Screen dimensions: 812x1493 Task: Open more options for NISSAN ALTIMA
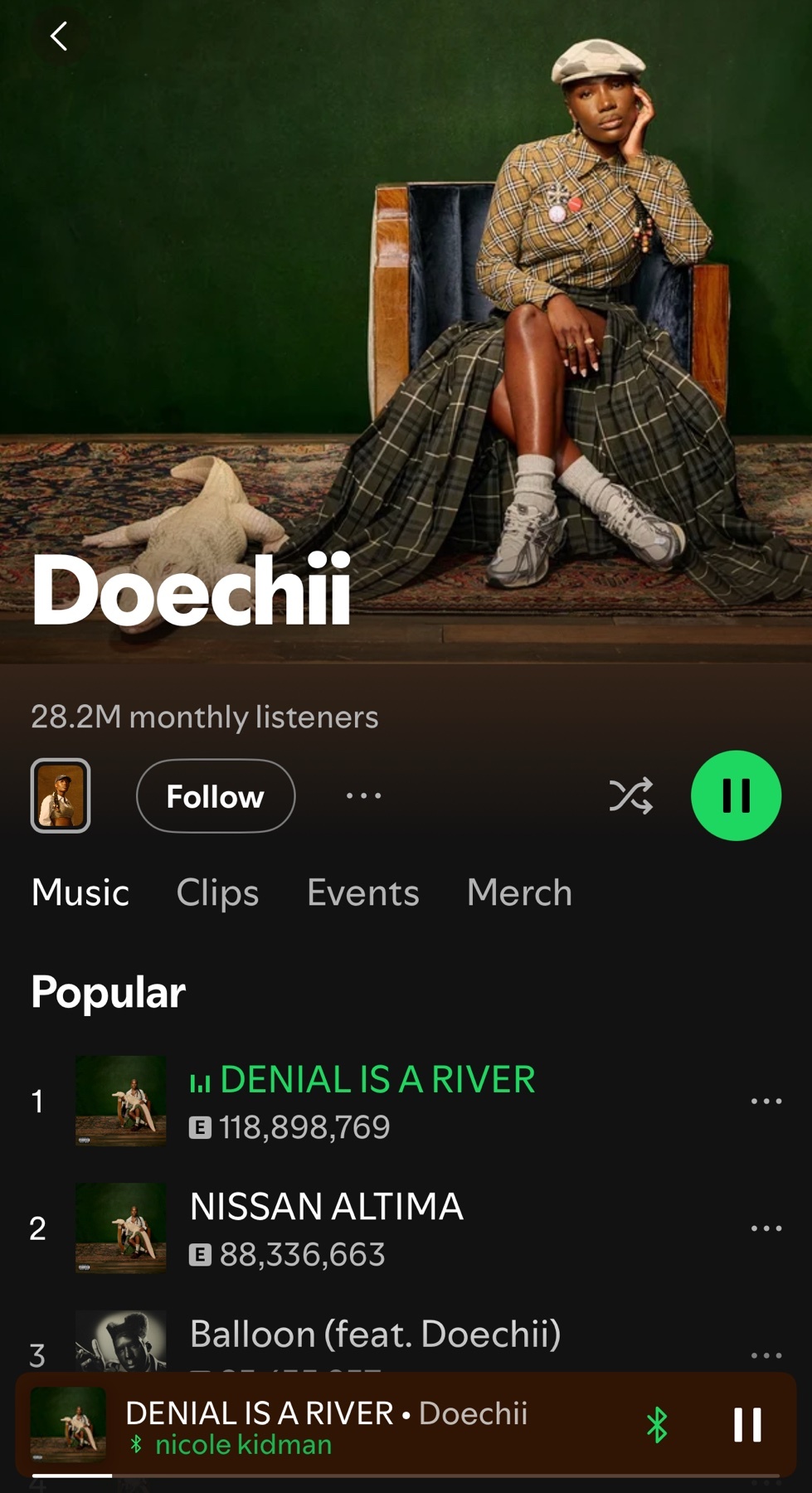766,1228
